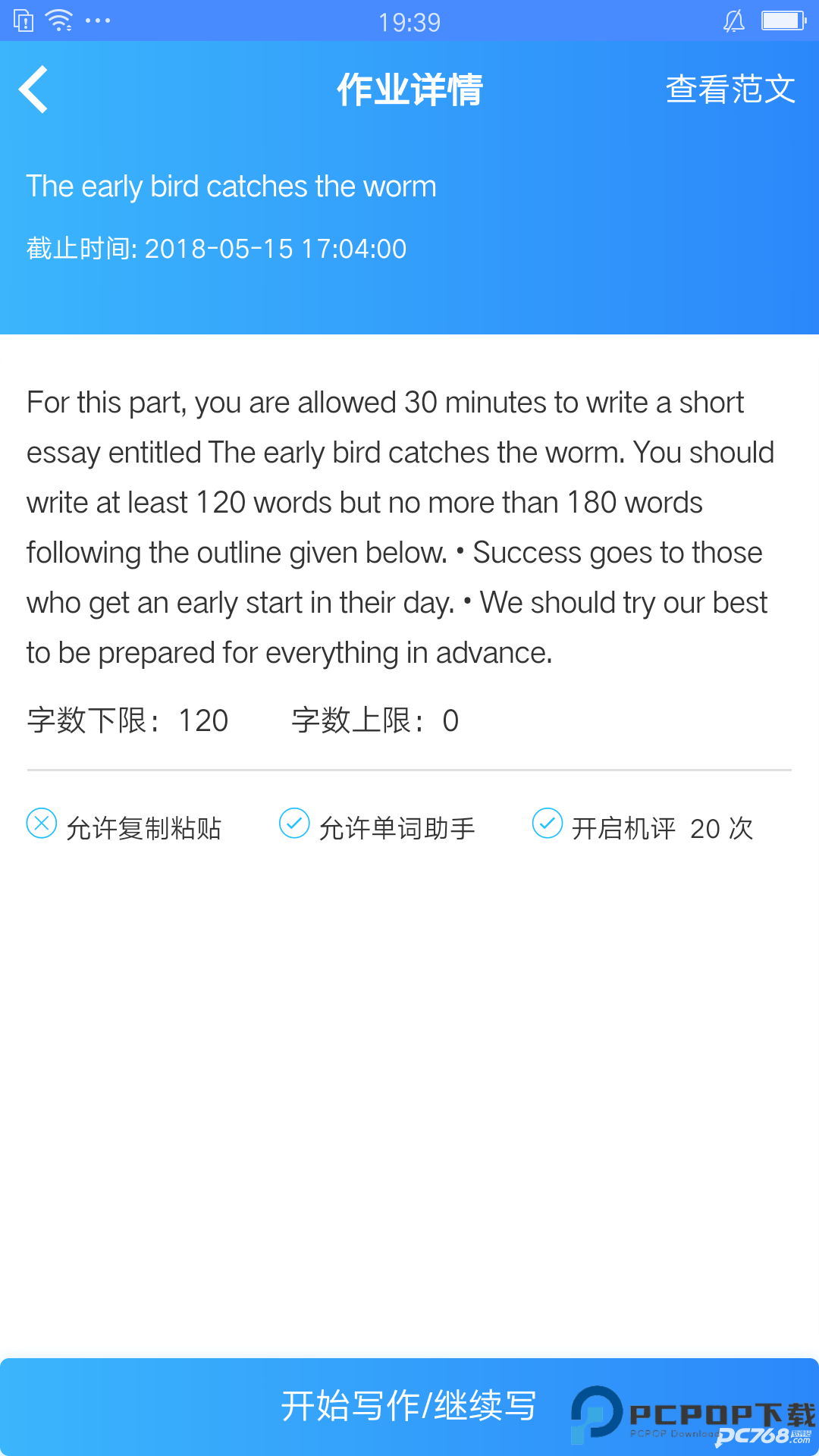Tap 开始写作/继续写 to start writing
Viewport: 819px width, 1456px height.
coord(409,1406)
